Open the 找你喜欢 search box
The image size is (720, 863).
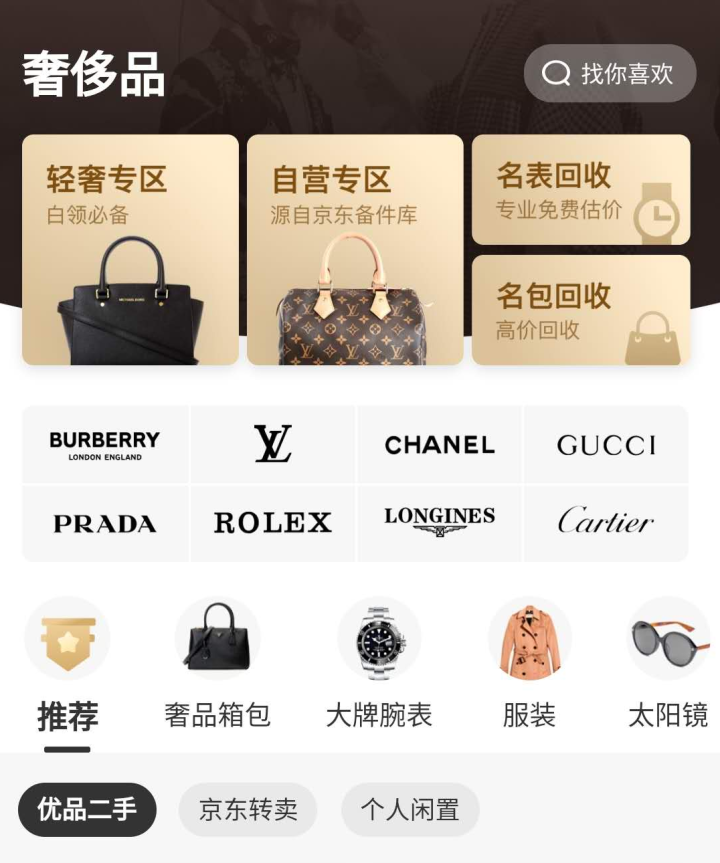[609, 73]
